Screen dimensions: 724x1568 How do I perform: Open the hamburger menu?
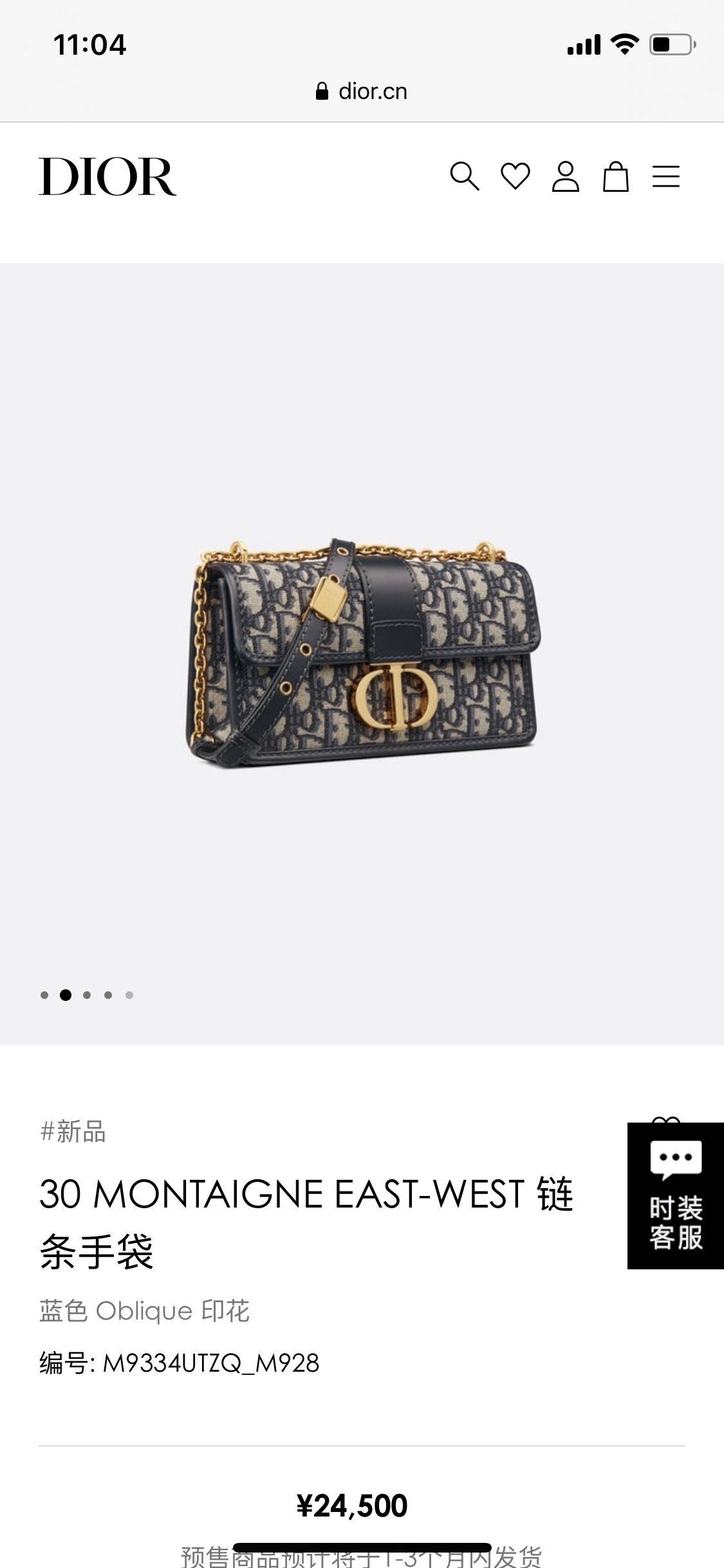(666, 176)
